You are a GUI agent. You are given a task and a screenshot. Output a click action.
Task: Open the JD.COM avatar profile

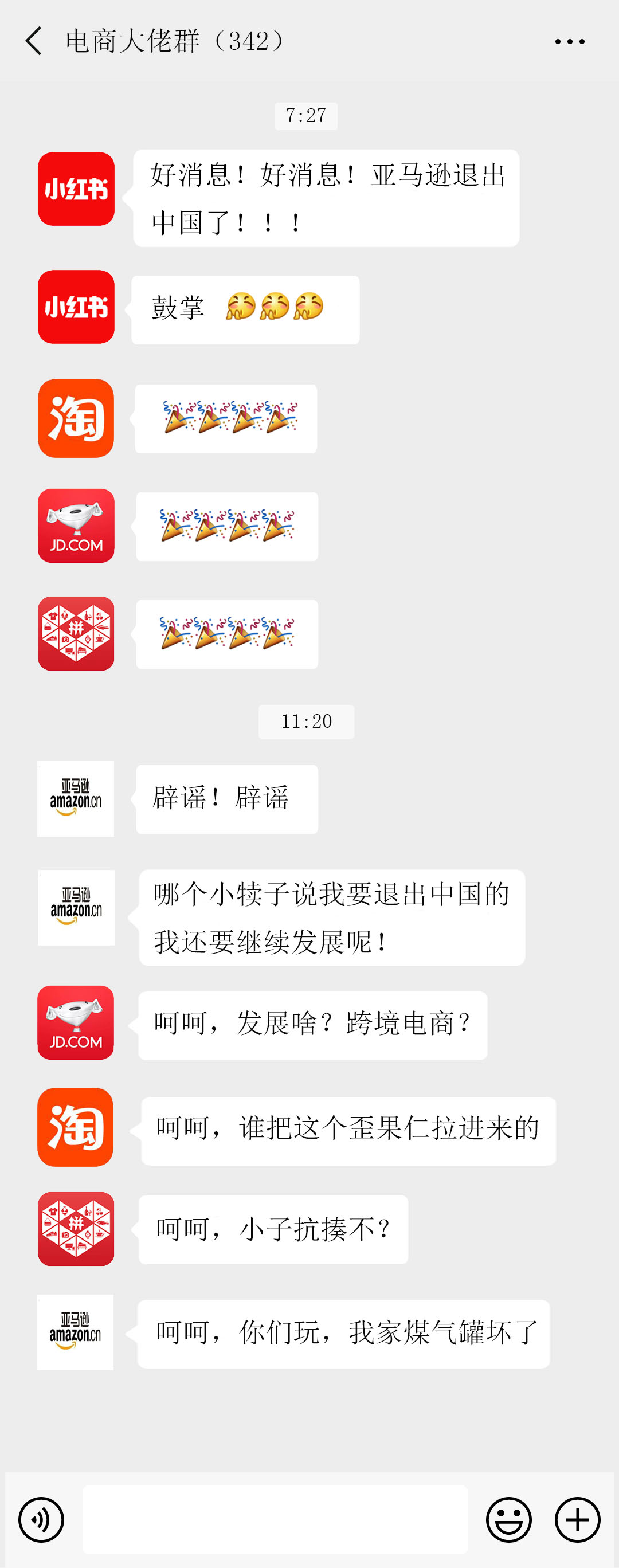click(x=76, y=527)
